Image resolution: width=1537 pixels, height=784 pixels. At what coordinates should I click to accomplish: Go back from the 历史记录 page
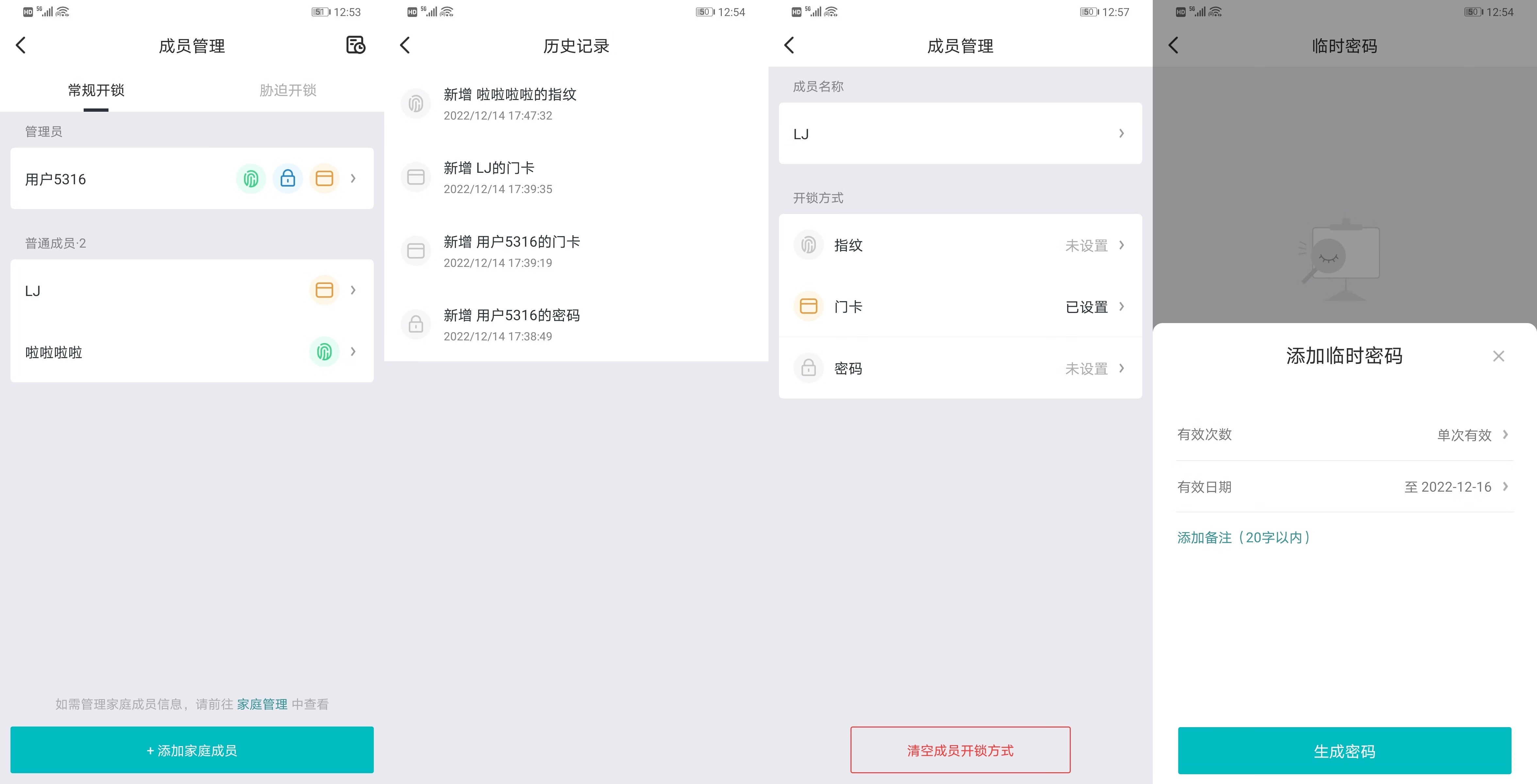click(405, 45)
